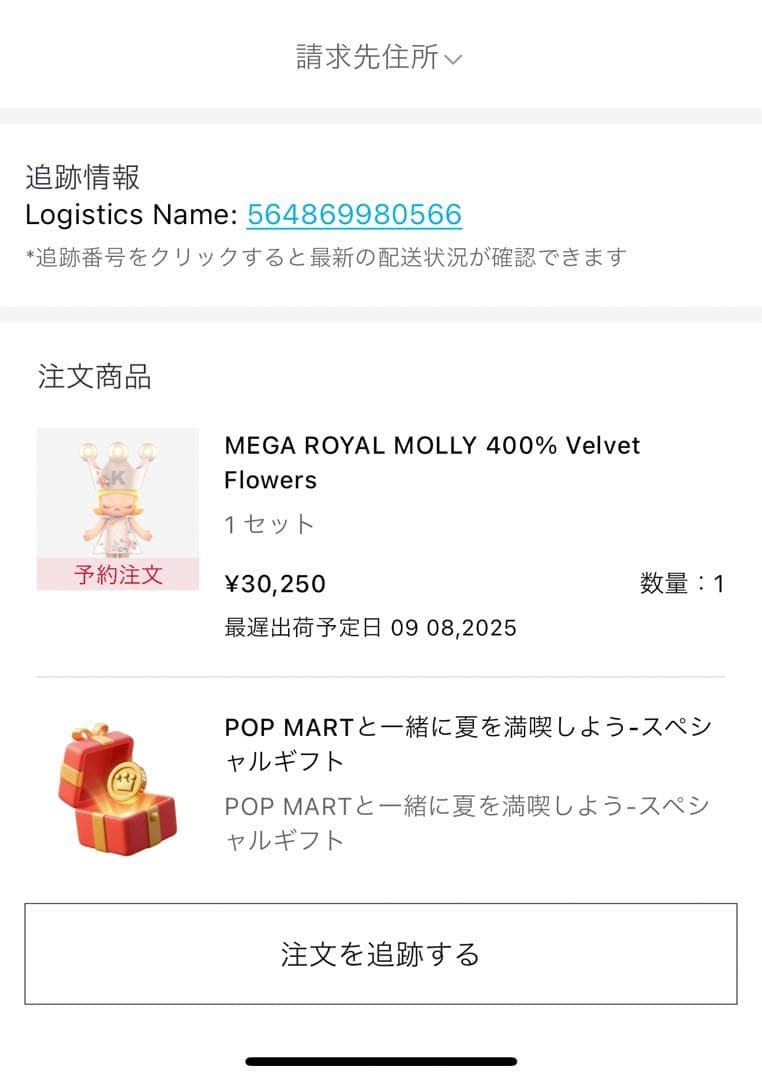The image size is (762, 1080).
Task: Click the chevron next to 請求先住所
Action: click(x=452, y=58)
